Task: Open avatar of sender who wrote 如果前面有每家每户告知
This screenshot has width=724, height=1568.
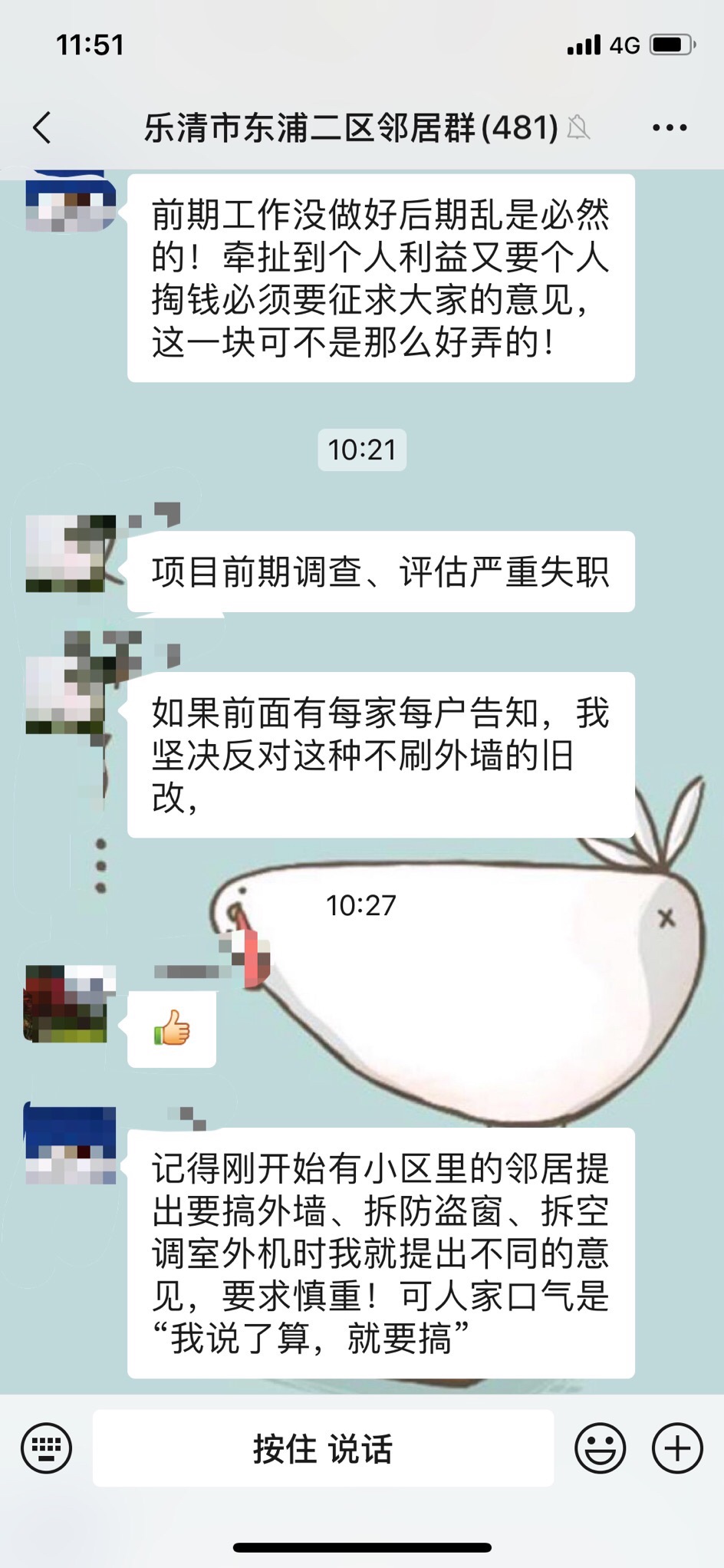Action: point(66,694)
